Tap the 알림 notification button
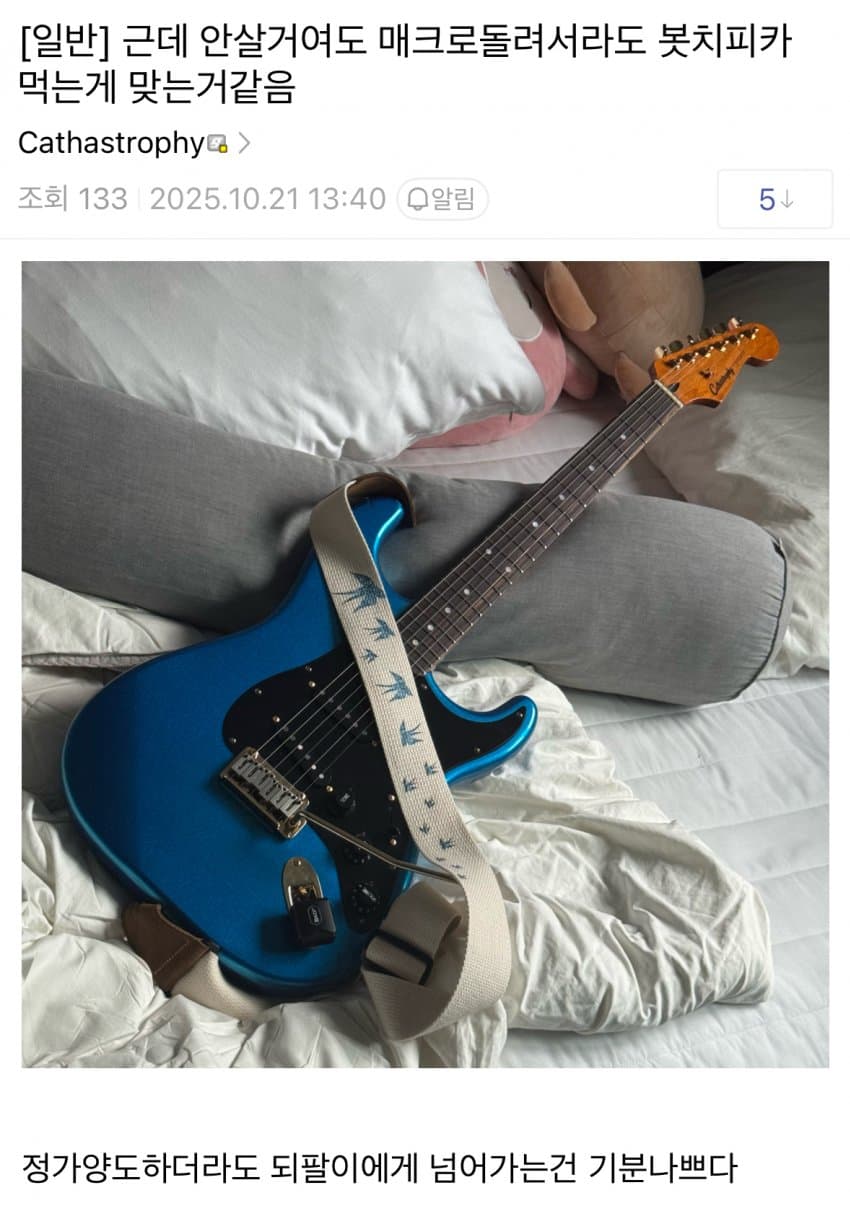The width and height of the screenshot is (850, 1211). [442, 199]
